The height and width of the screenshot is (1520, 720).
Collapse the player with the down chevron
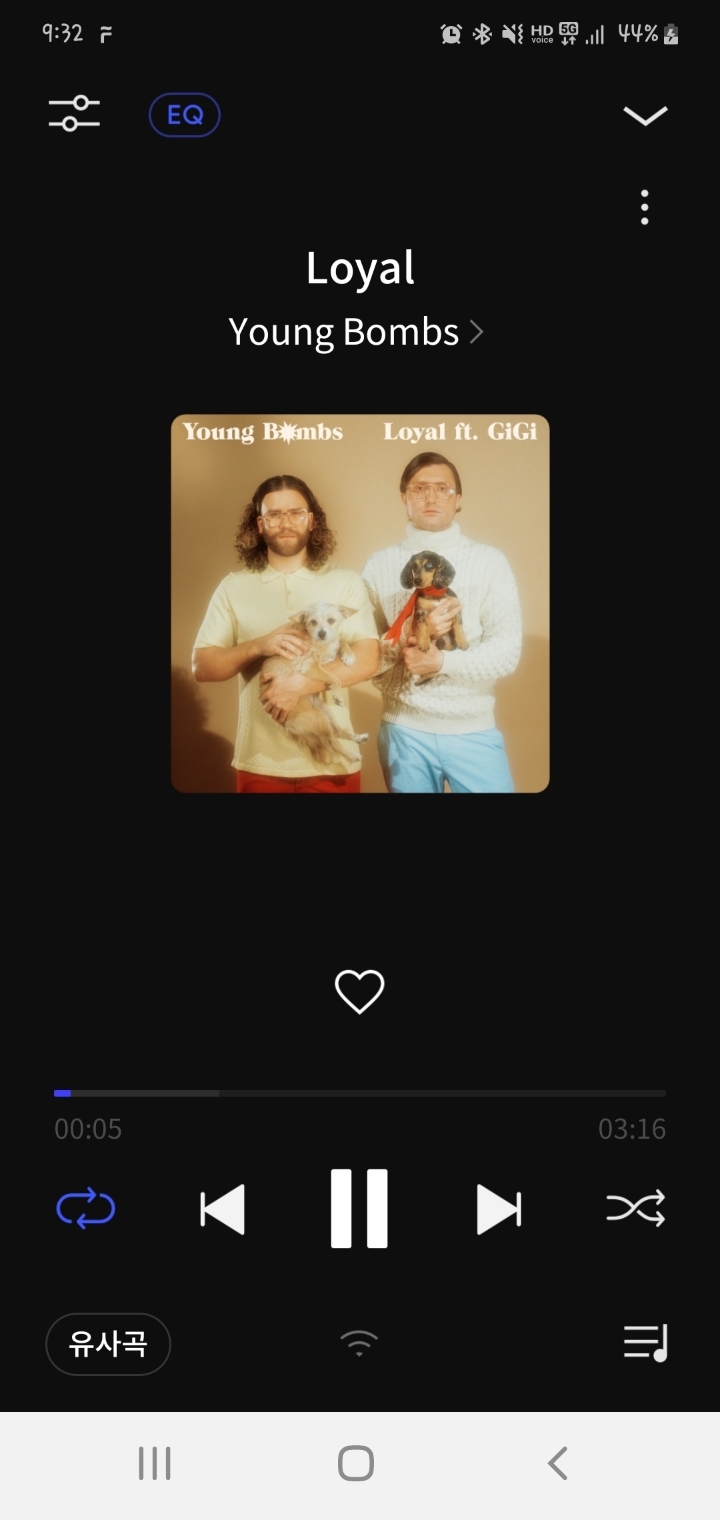[x=645, y=116]
